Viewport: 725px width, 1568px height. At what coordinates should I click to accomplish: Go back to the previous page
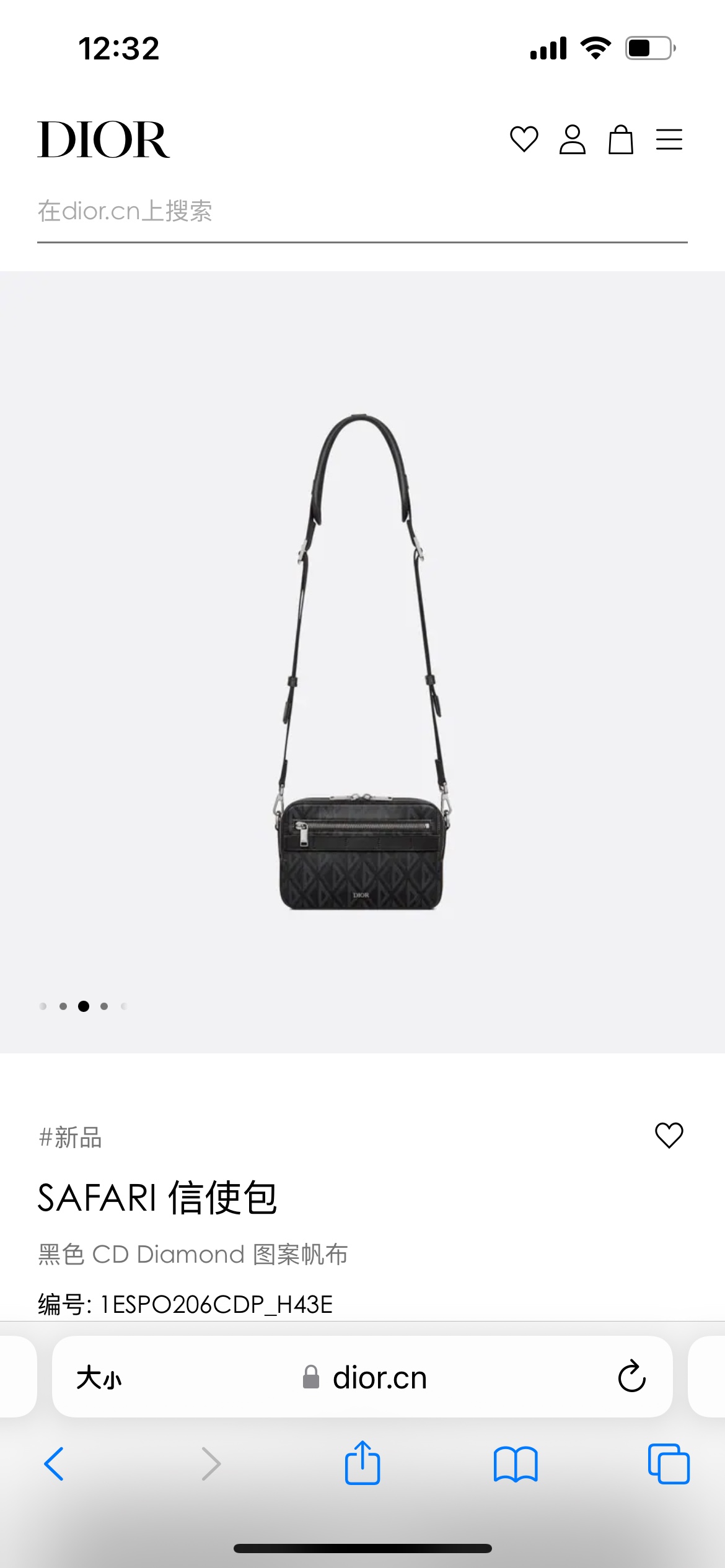pos(54,1464)
